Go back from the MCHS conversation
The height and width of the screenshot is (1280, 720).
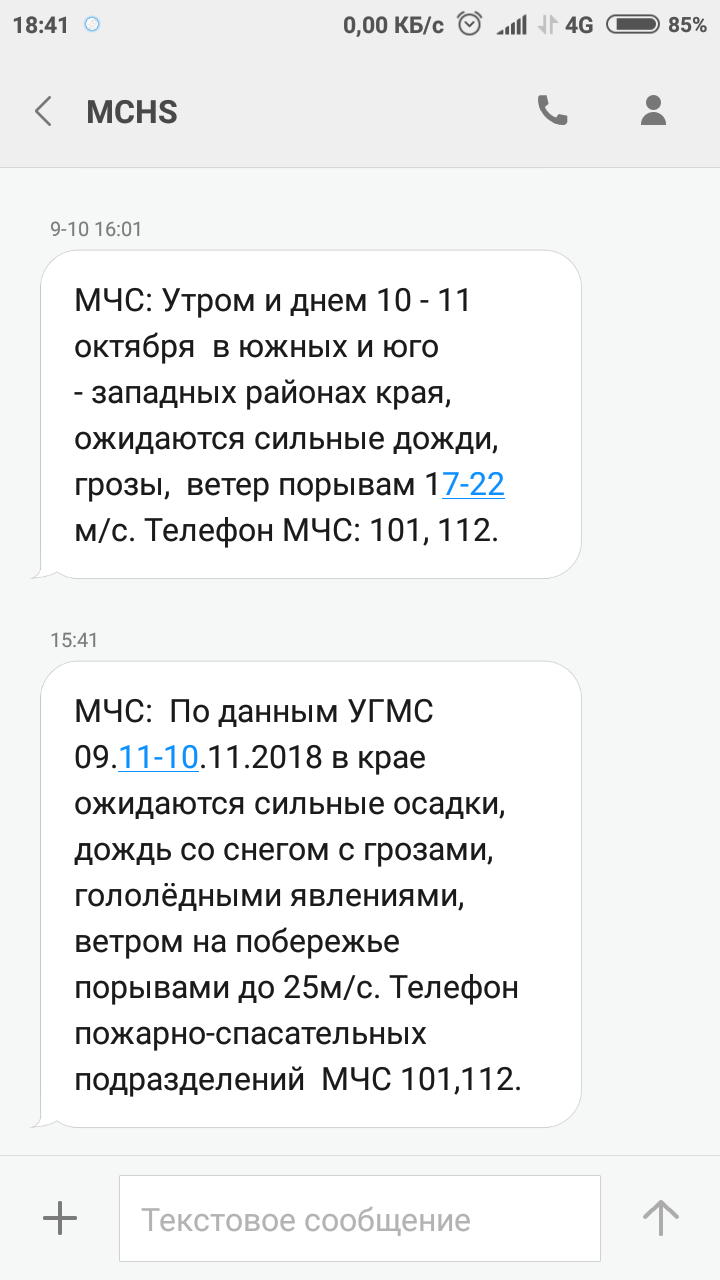point(43,111)
